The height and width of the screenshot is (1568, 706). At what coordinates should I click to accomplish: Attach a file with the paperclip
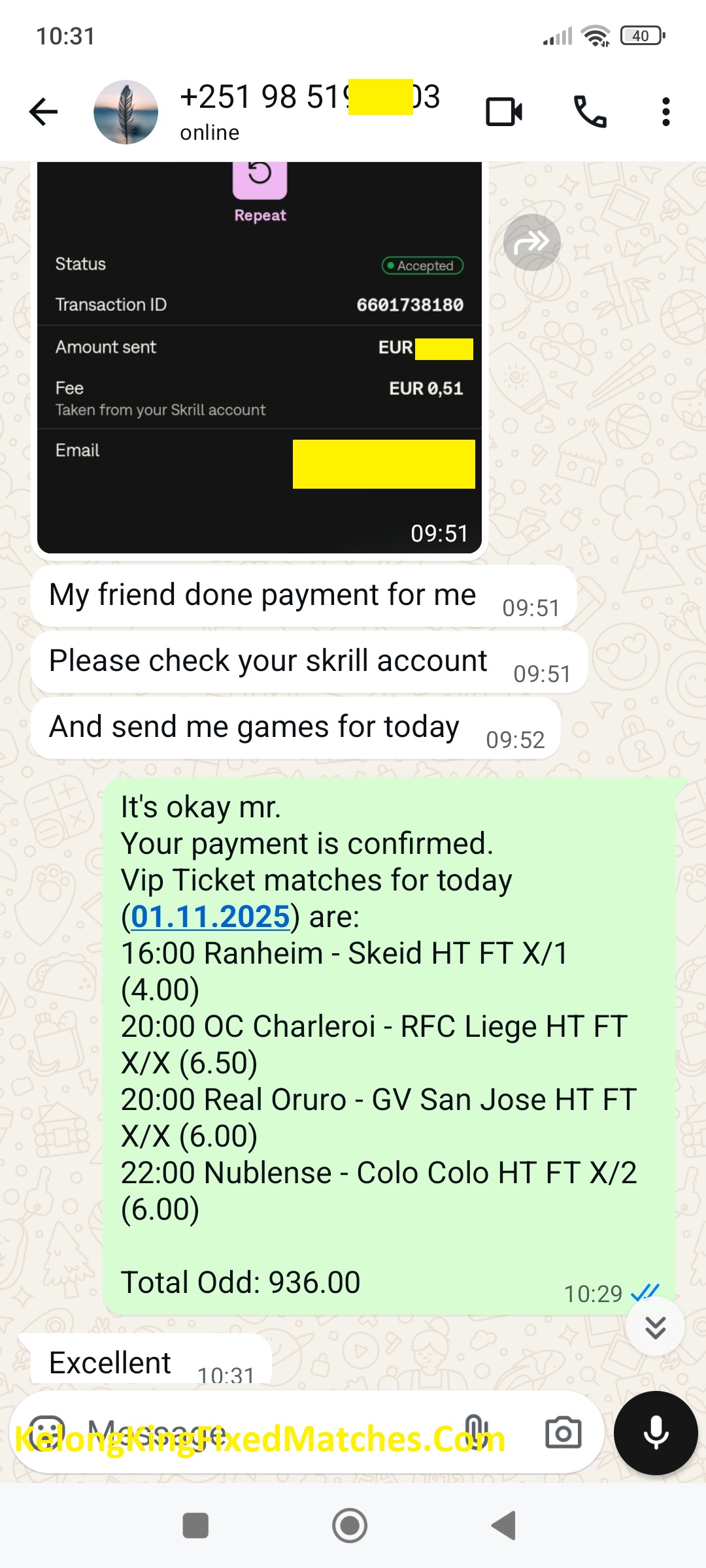[475, 1433]
